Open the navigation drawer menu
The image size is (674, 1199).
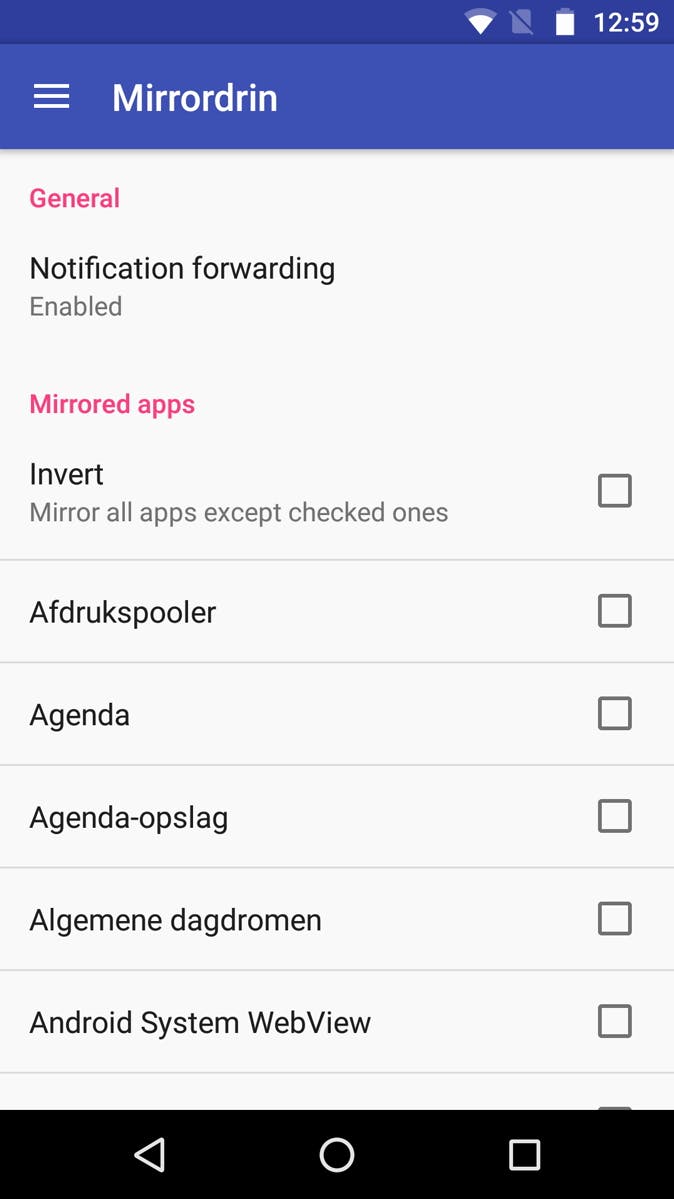point(51,97)
